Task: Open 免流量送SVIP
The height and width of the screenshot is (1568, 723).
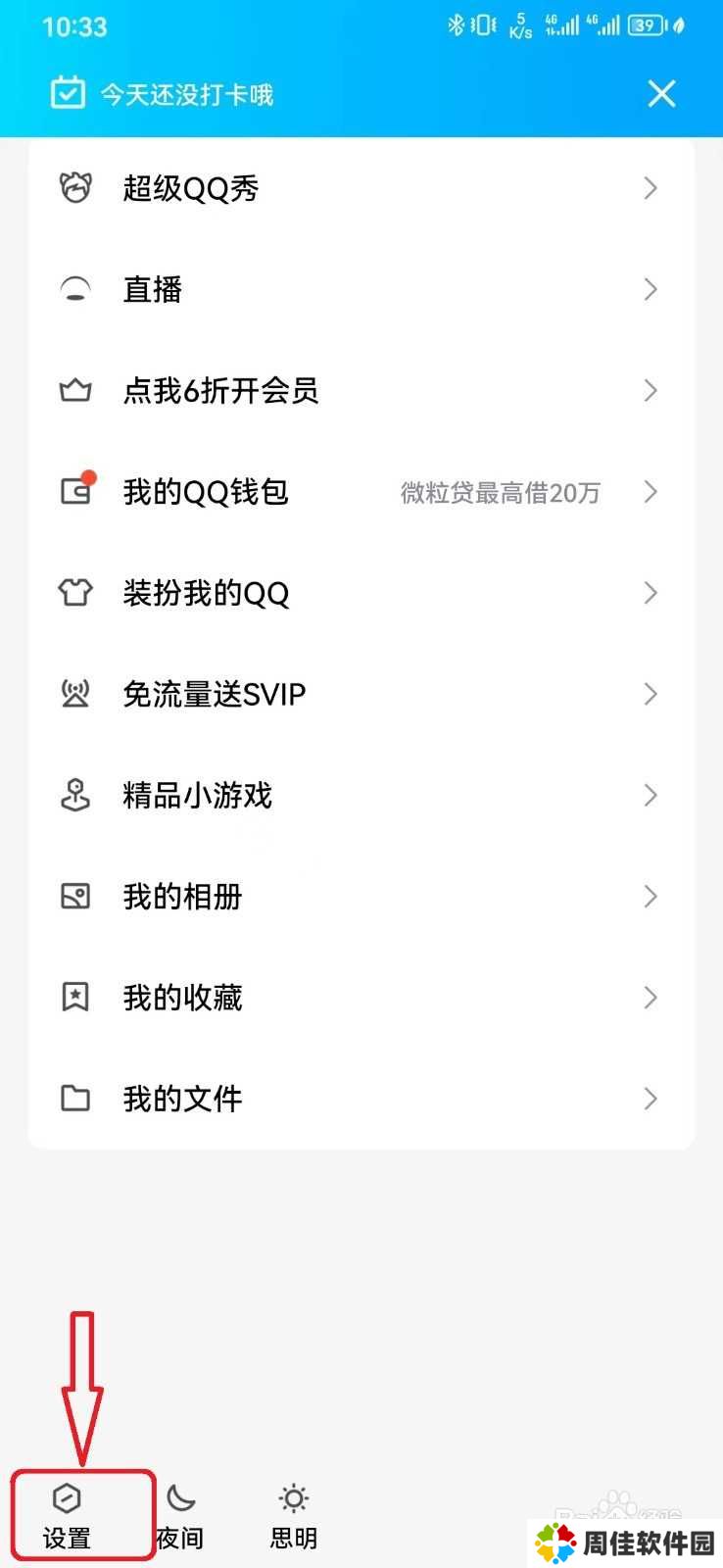Action: 361,694
